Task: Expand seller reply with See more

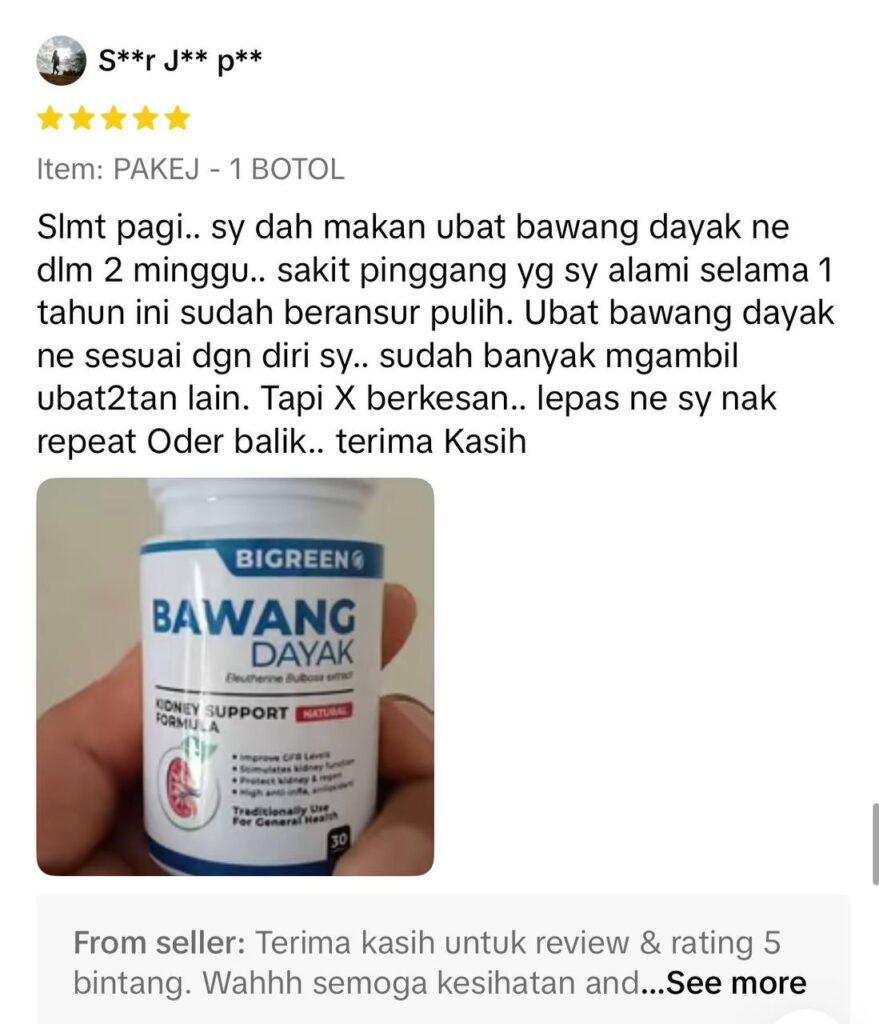Action: pos(736,982)
